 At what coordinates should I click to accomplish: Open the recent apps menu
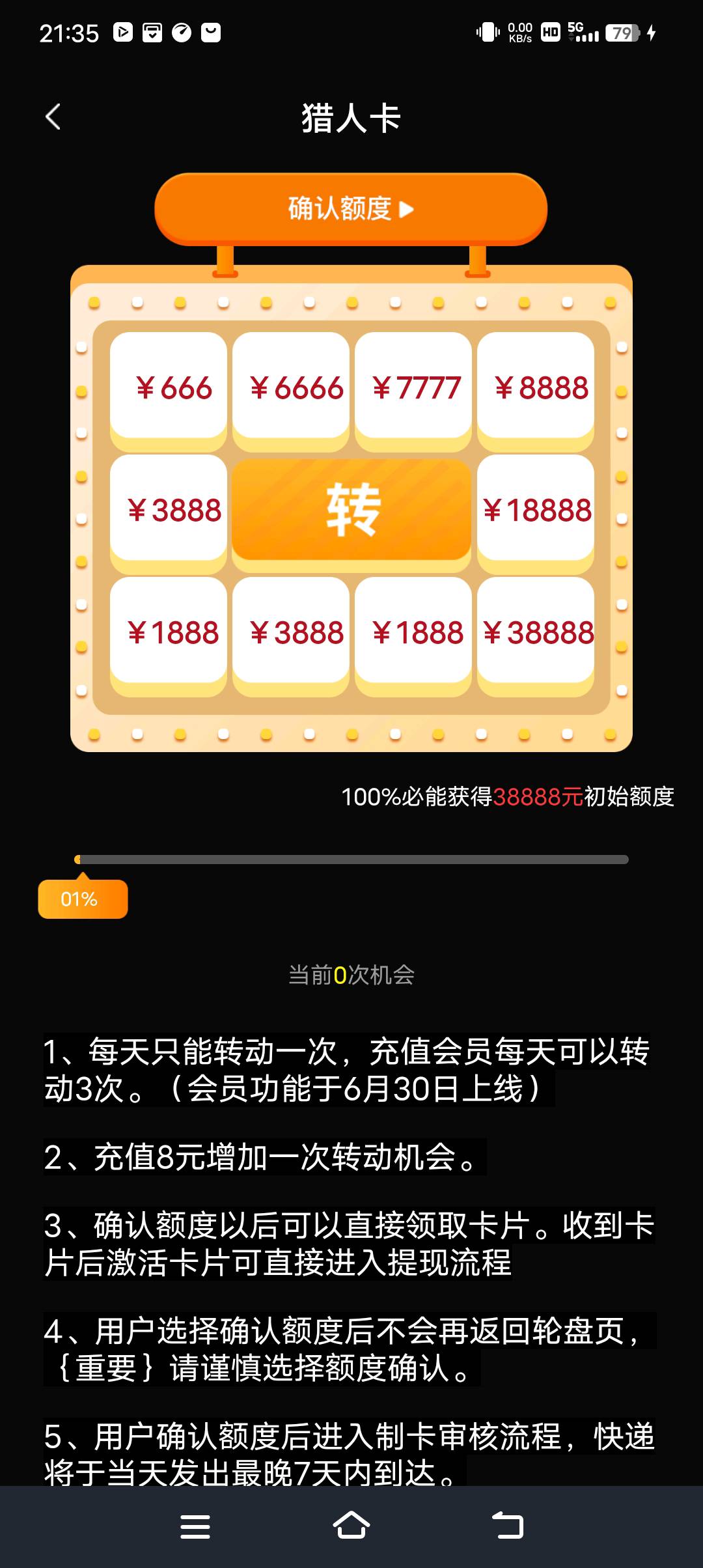pyautogui.click(x=195, y=1526)
